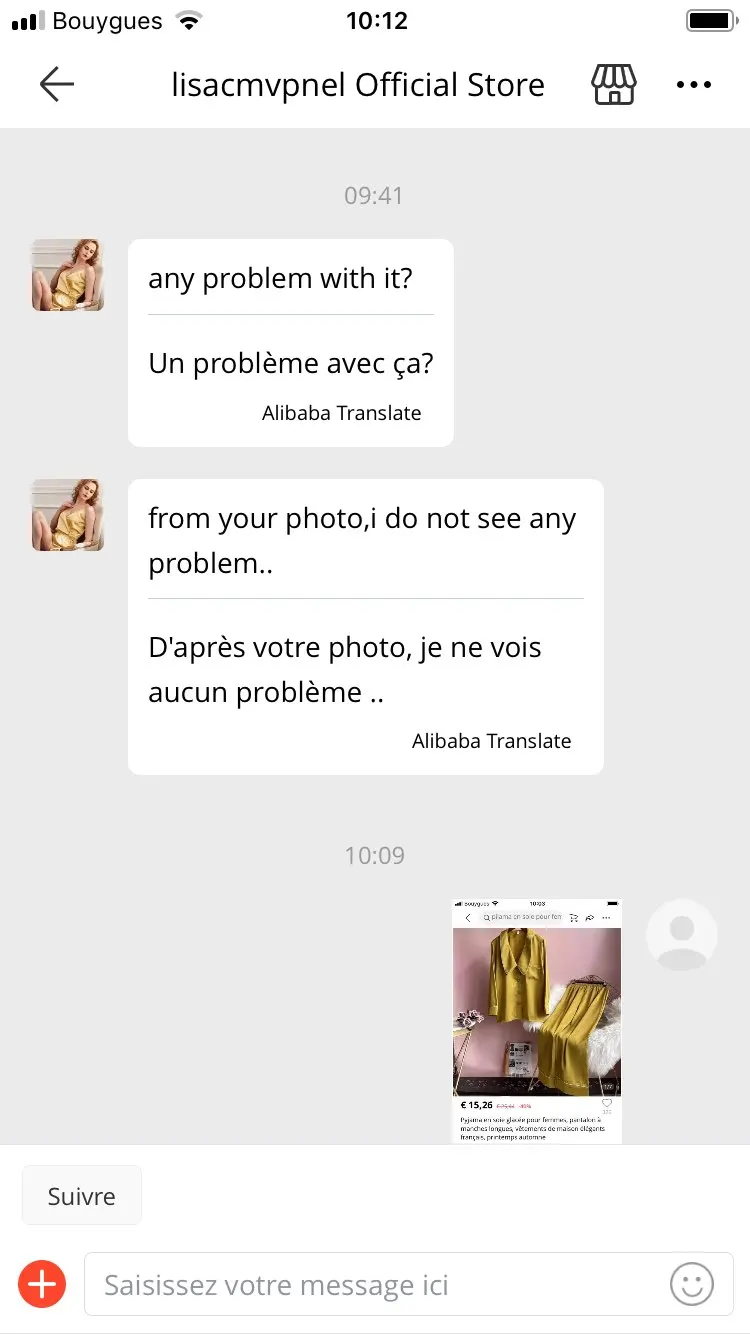Open the sent pajama screenshot image
750x1334 pixels.
pos(537,1020)
